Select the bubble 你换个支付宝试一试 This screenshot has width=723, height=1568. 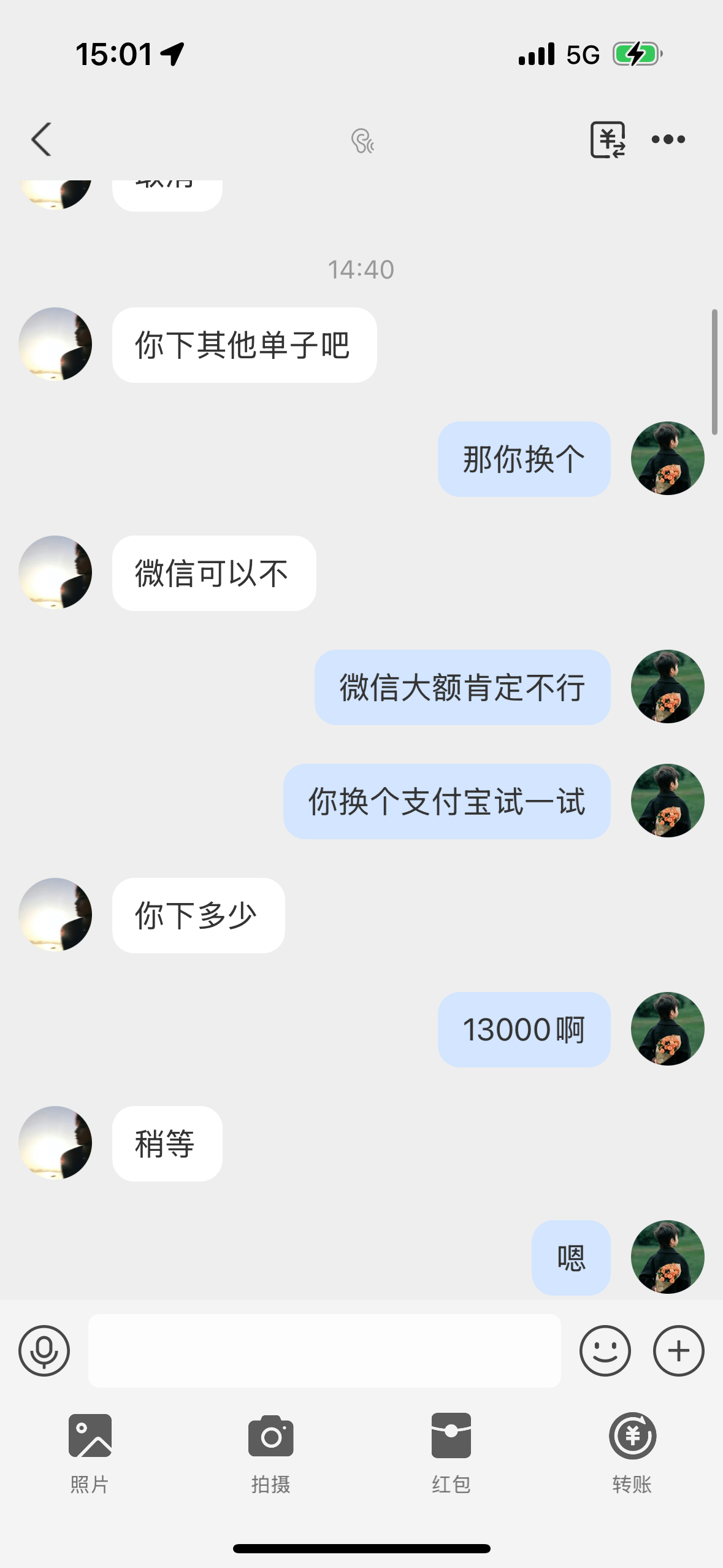(446, 802)
